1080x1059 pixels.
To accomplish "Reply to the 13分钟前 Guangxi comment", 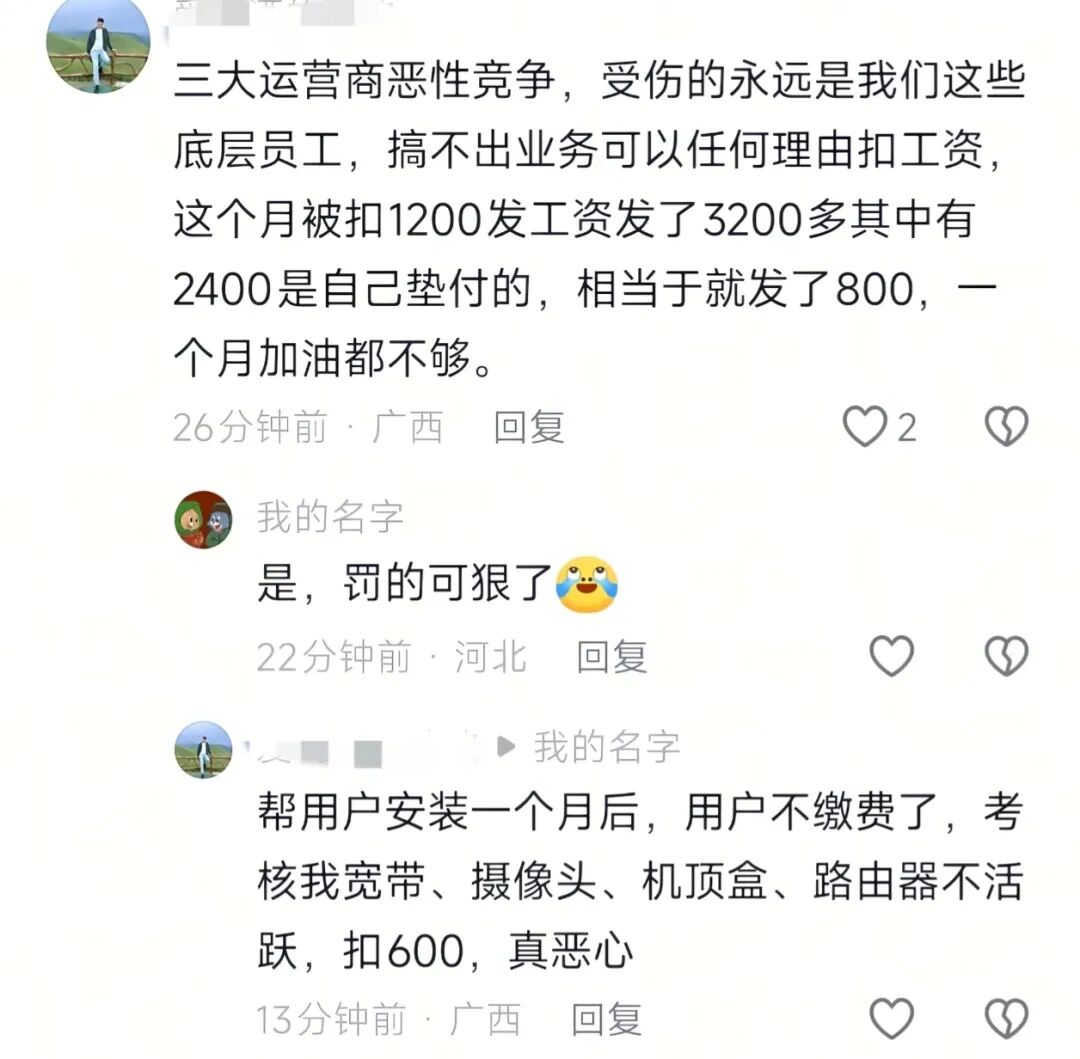I will click(x=606, y=1020).
